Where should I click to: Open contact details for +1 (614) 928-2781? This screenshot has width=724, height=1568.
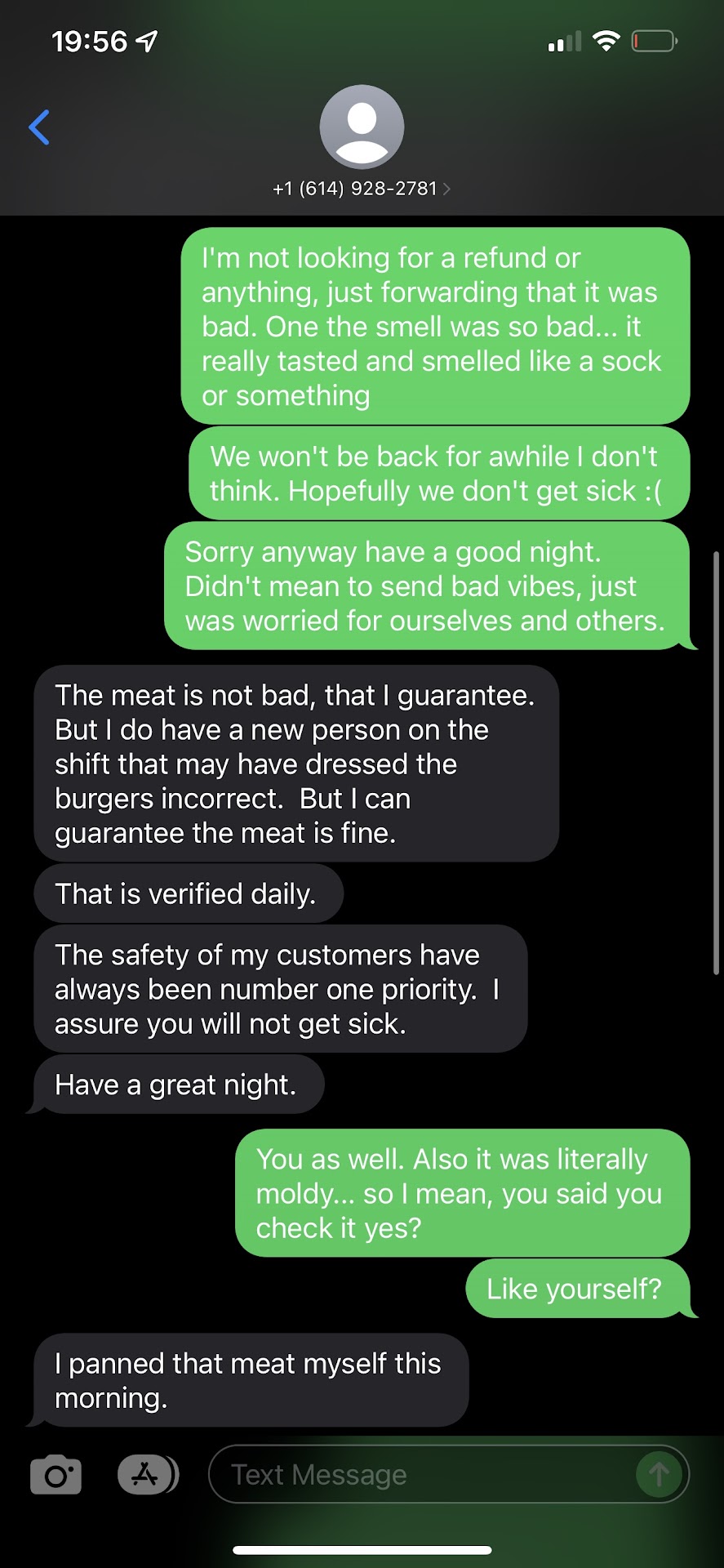(362, 188)
